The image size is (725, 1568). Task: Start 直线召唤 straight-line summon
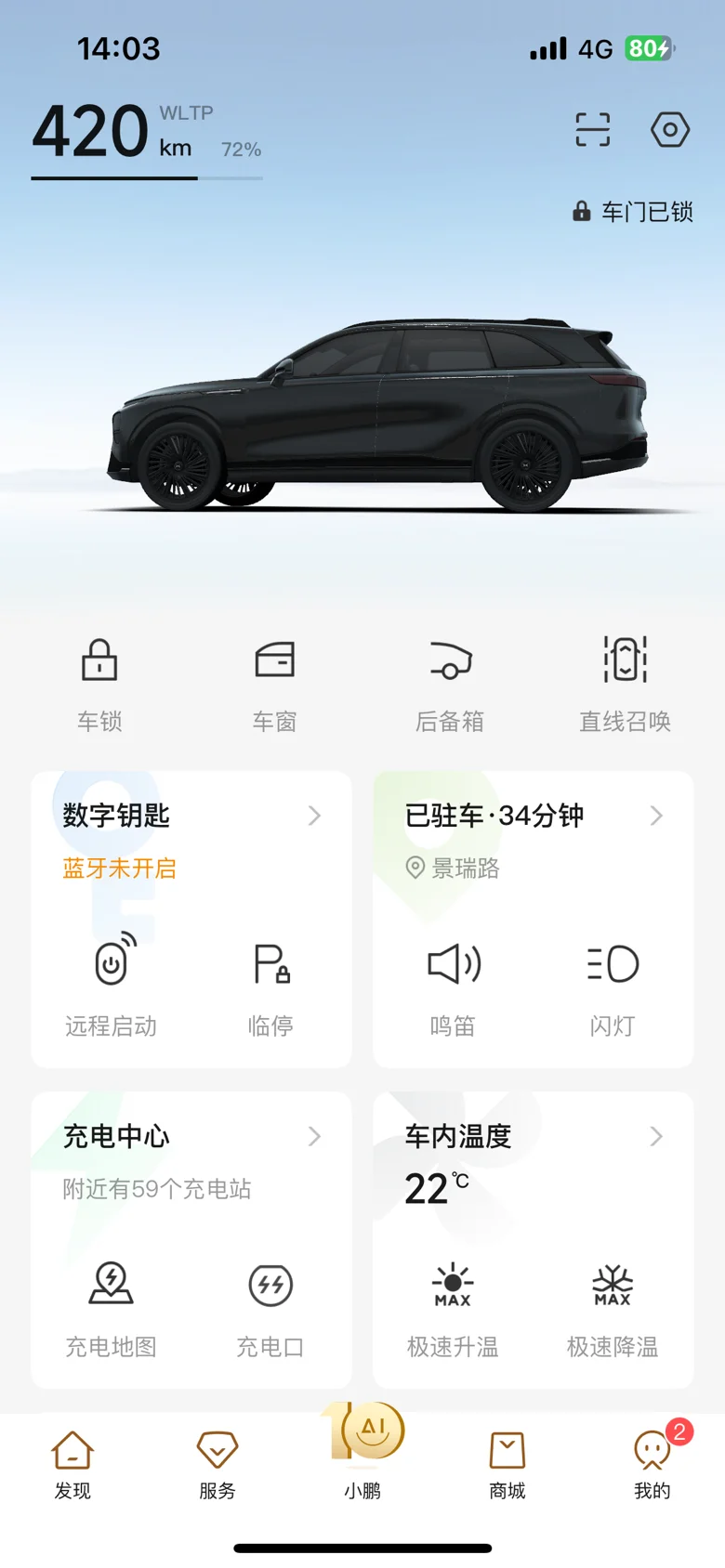625,681
